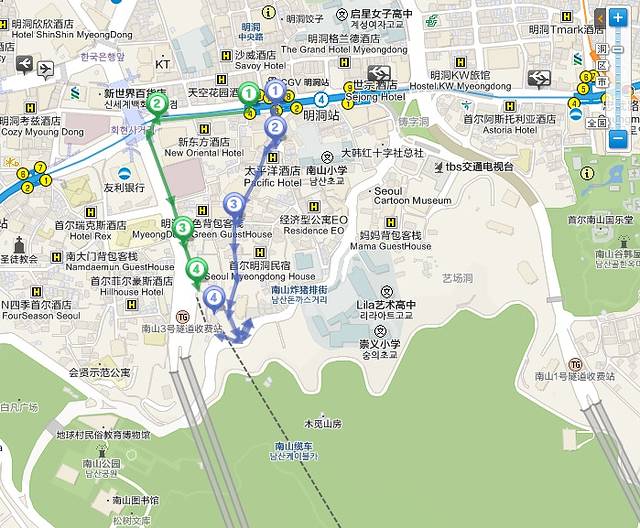This screenshot has height=528, width=640.
Task: Jump to the 全国 zoom level
Action: click(597, 122)
